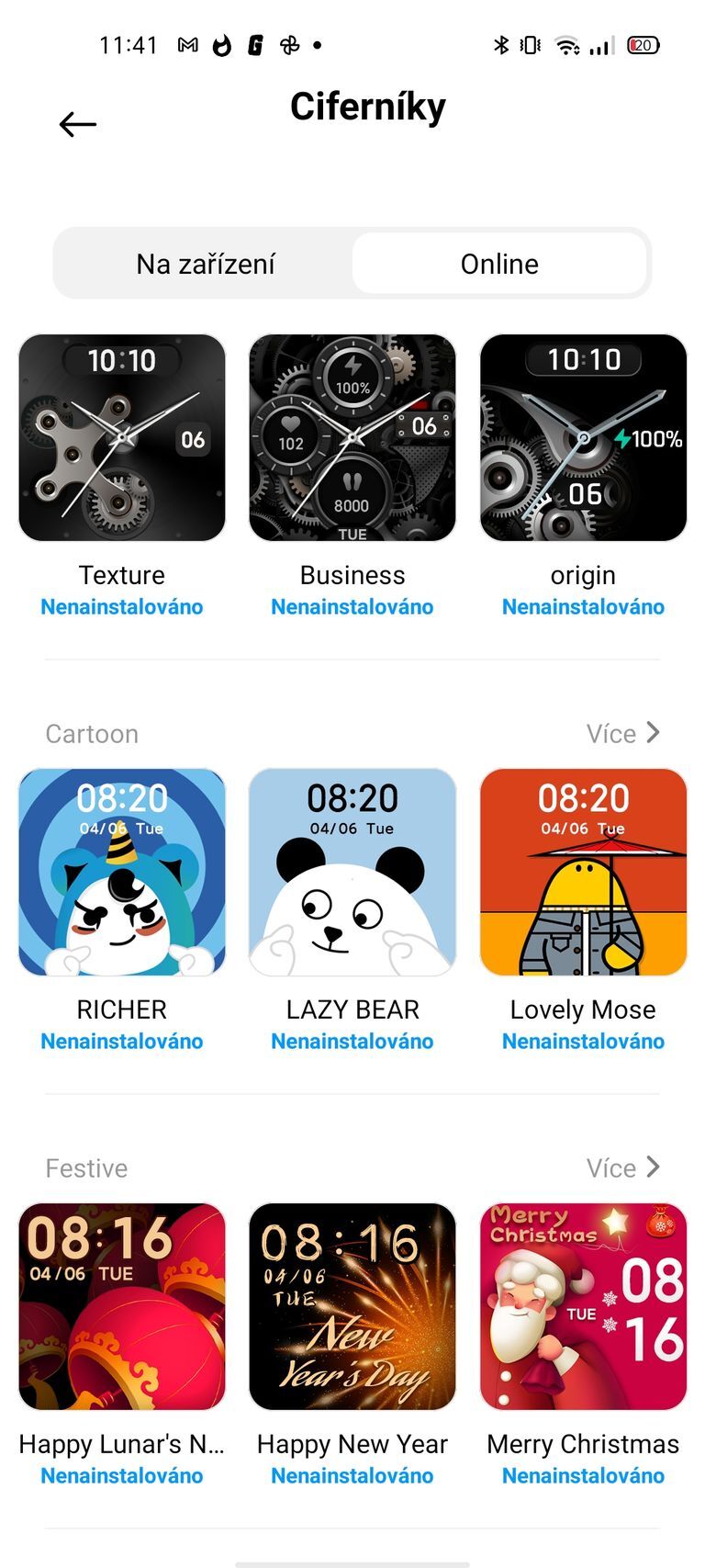Switch to the Na zařízení tab

tap(206, 264)
